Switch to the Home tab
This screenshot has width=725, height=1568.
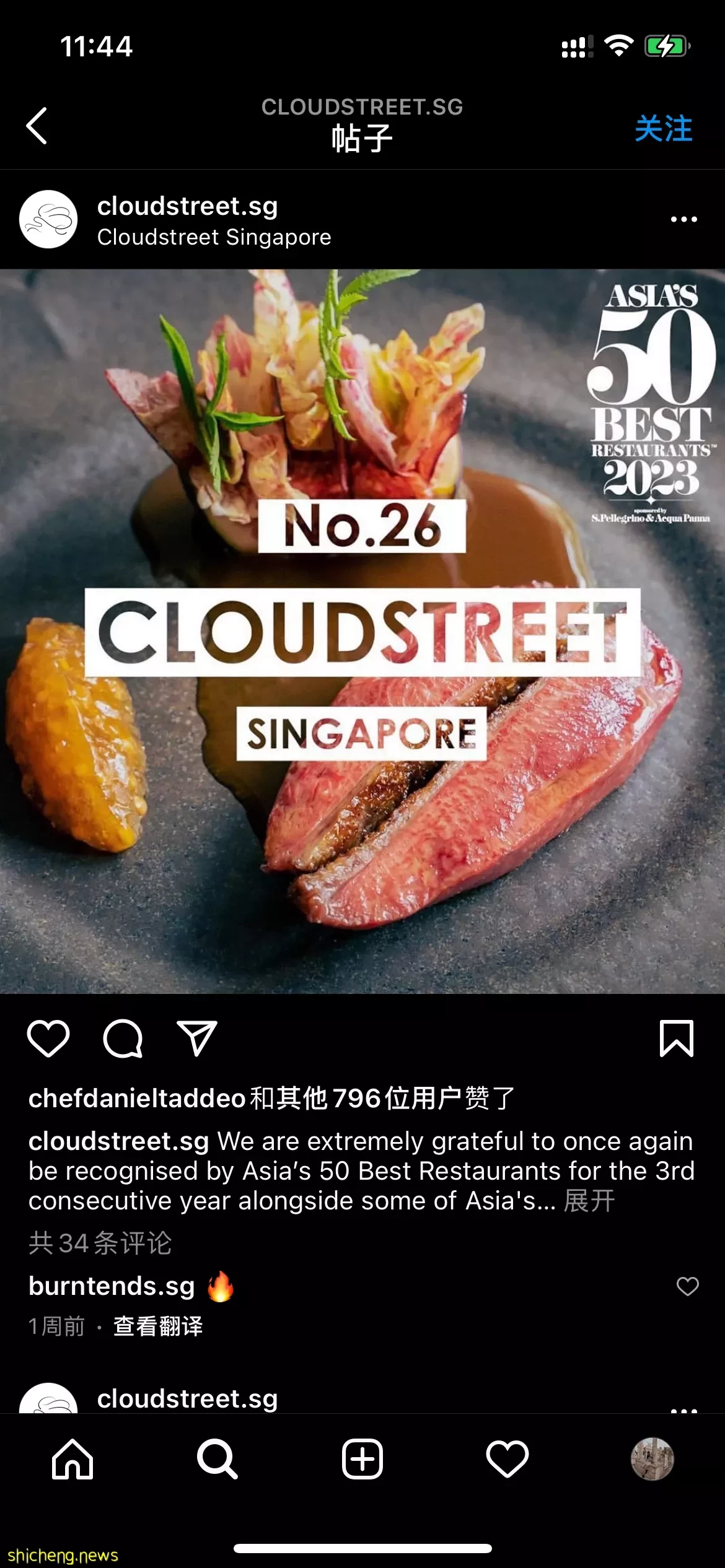coord(72,1459)
